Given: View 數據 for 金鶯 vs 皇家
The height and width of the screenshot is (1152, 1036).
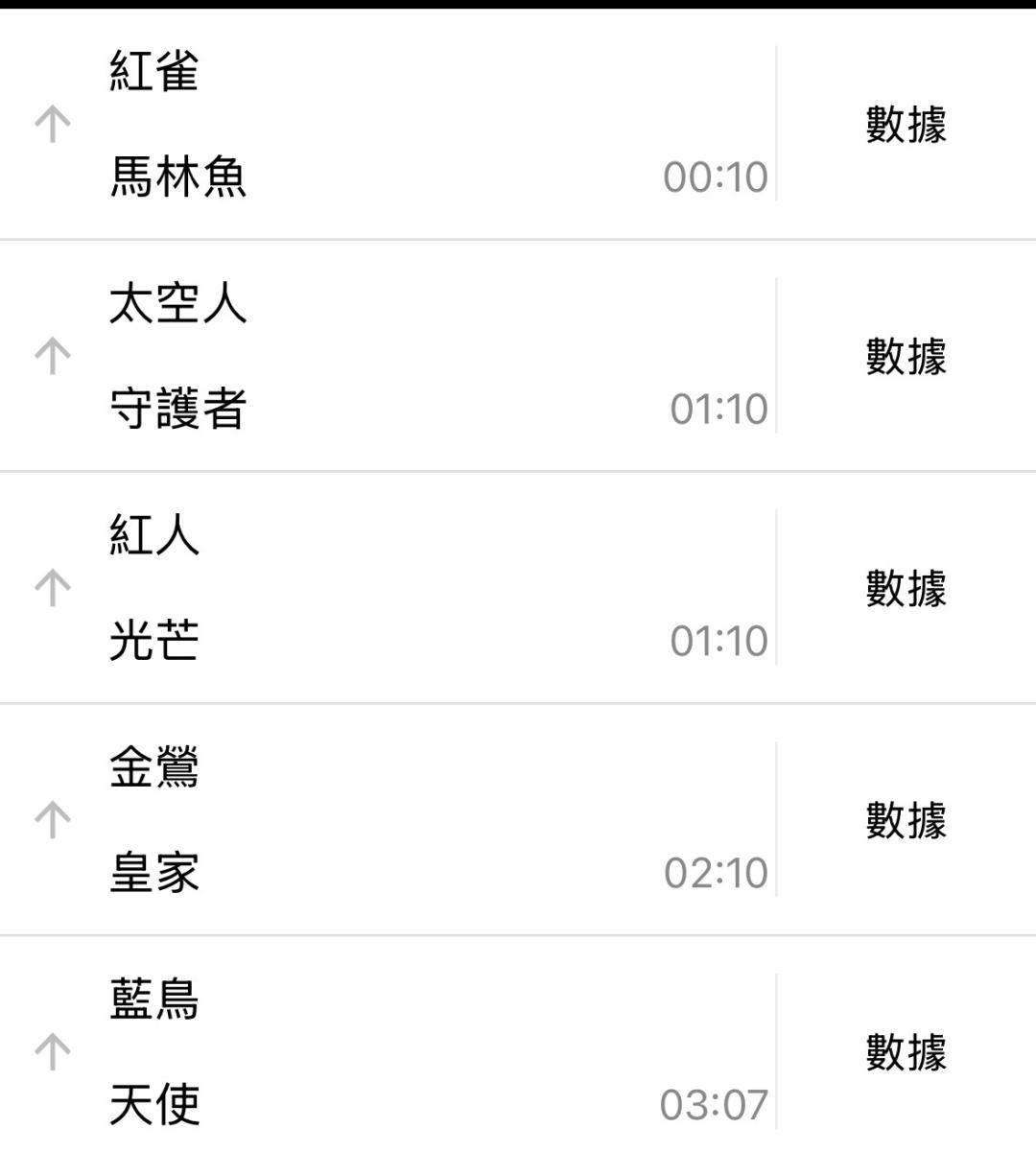Looking at the screenshot, I should 906,820.
